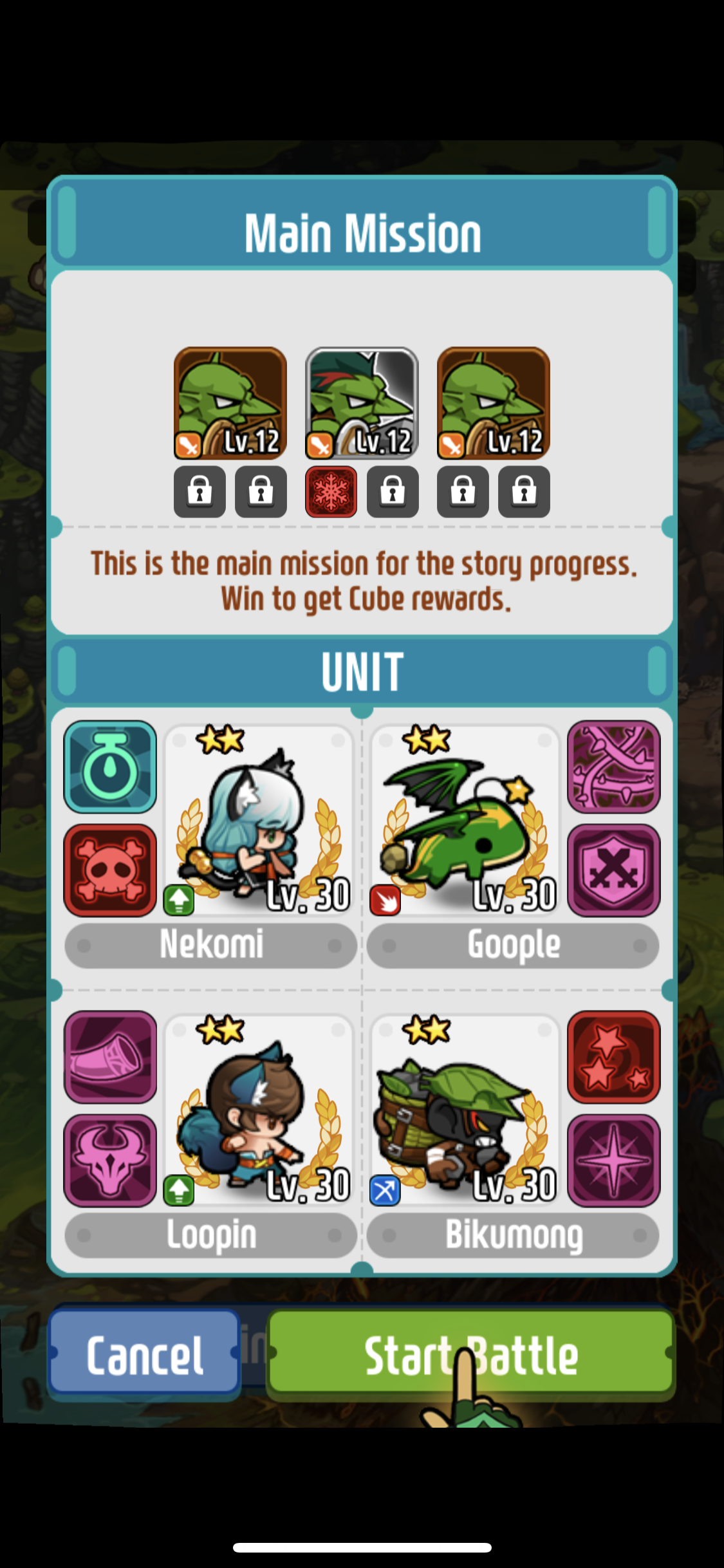Screen dimensions: 724x1568
Task: Open the Loopin unit card
Action: (x=259, y=1111)
